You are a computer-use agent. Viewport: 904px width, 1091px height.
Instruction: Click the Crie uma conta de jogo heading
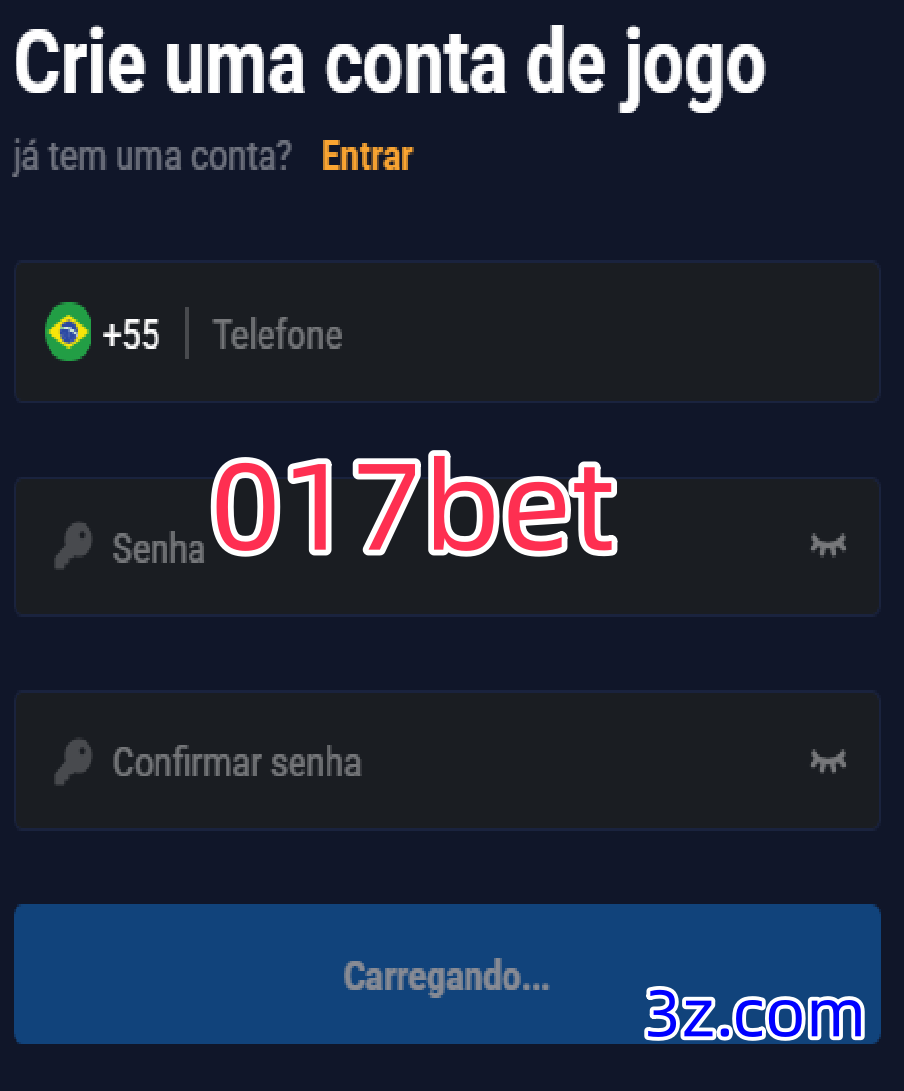click(x=390, y=63)
